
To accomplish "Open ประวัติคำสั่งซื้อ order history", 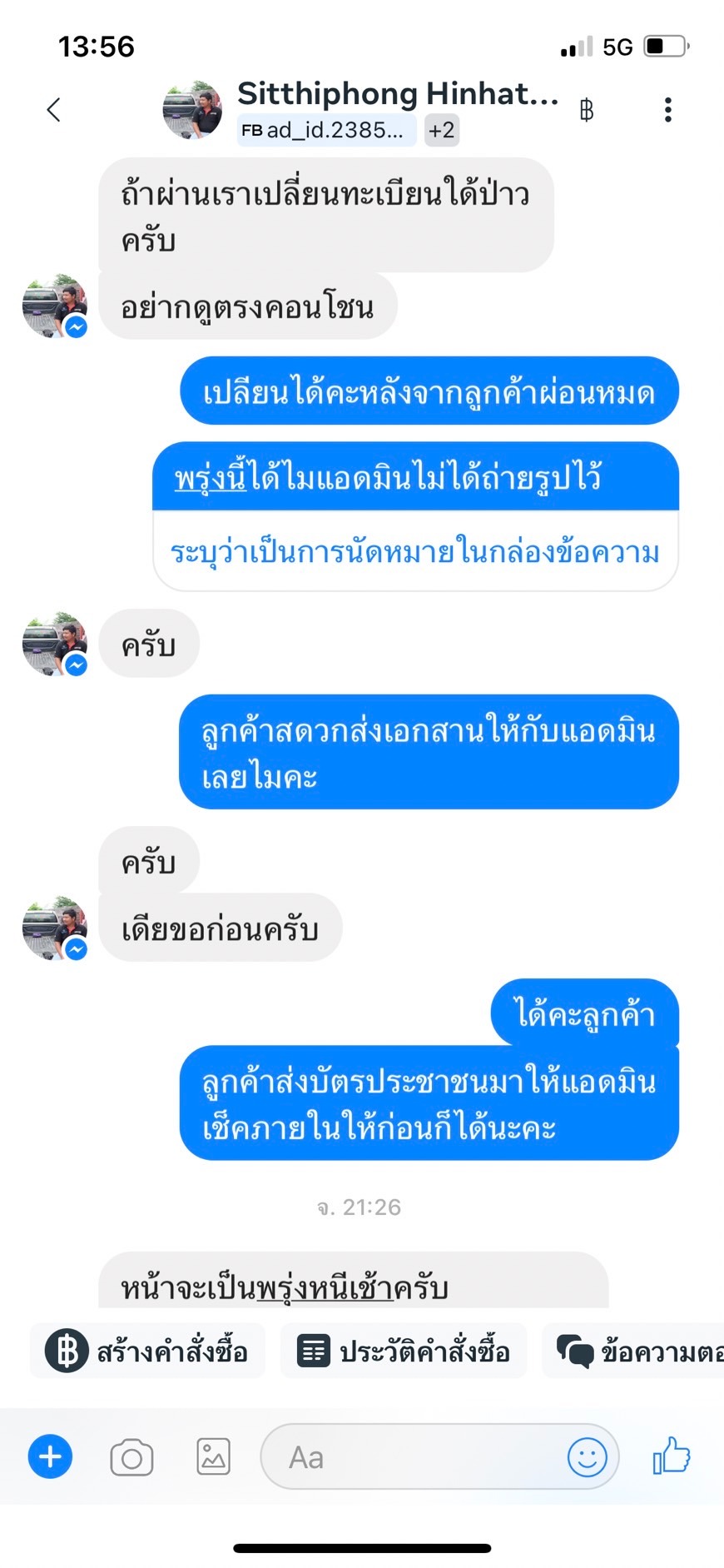I will [404, 1351].
